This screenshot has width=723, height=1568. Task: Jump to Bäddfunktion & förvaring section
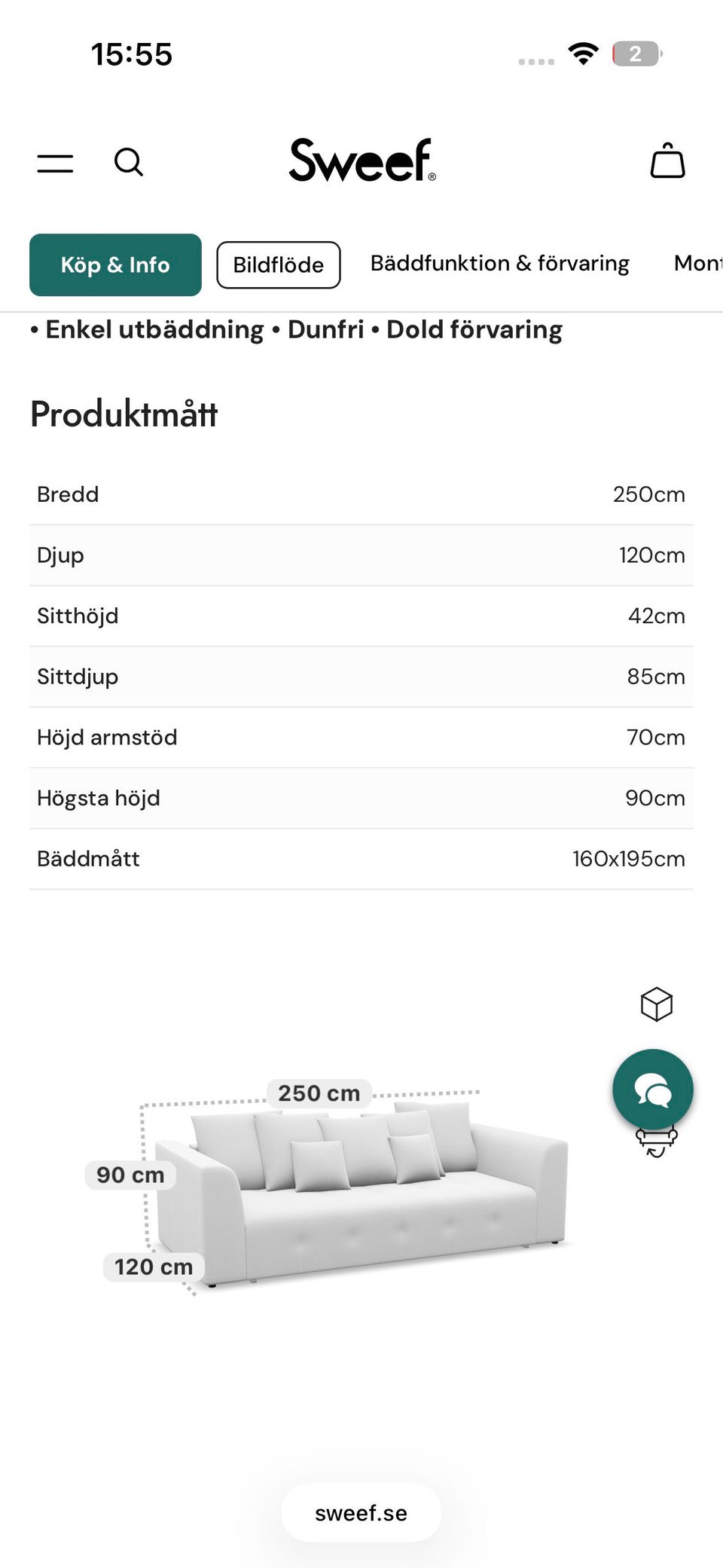(499, 264)
